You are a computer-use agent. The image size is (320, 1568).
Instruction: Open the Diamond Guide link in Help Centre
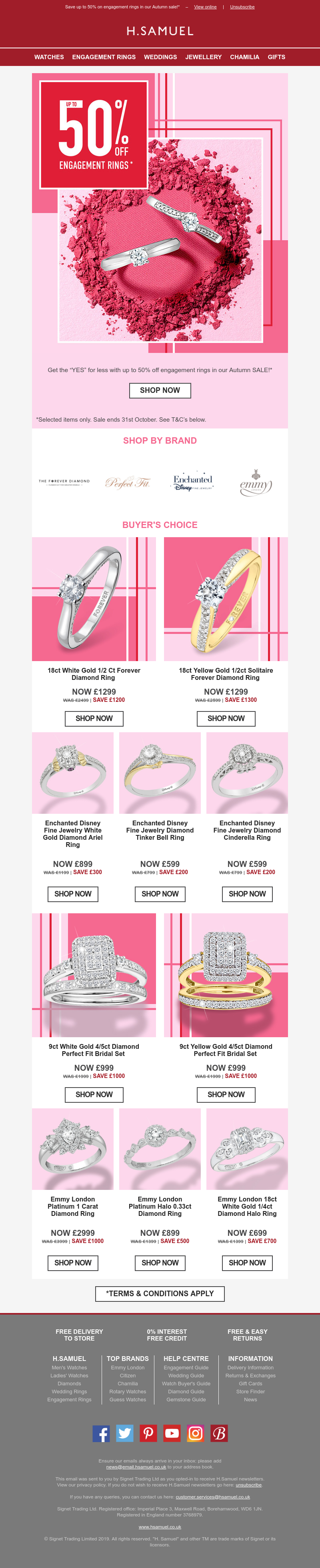click(x=186, y=1391)
